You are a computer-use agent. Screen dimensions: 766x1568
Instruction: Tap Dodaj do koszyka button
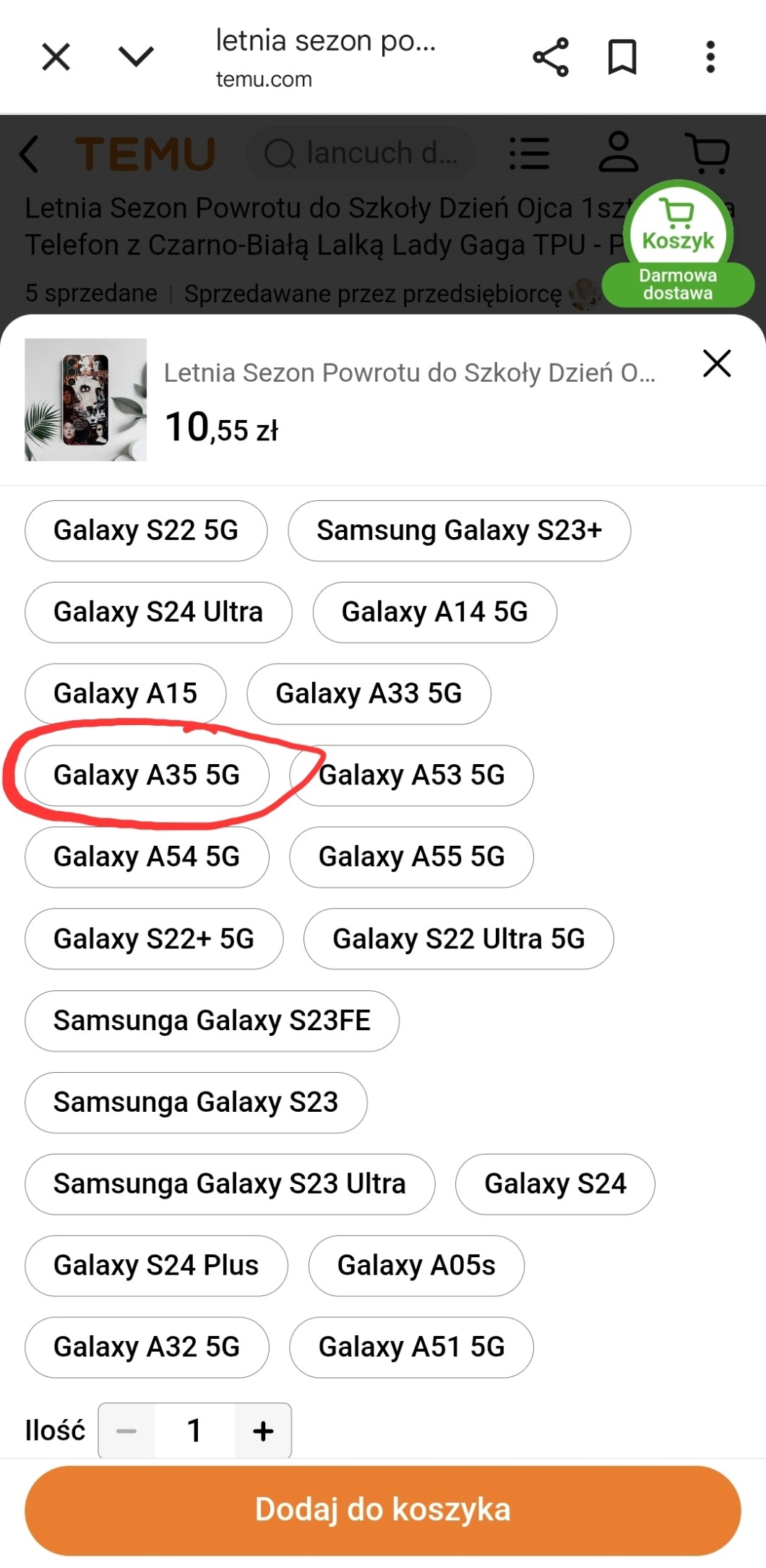coord(383,1510)
